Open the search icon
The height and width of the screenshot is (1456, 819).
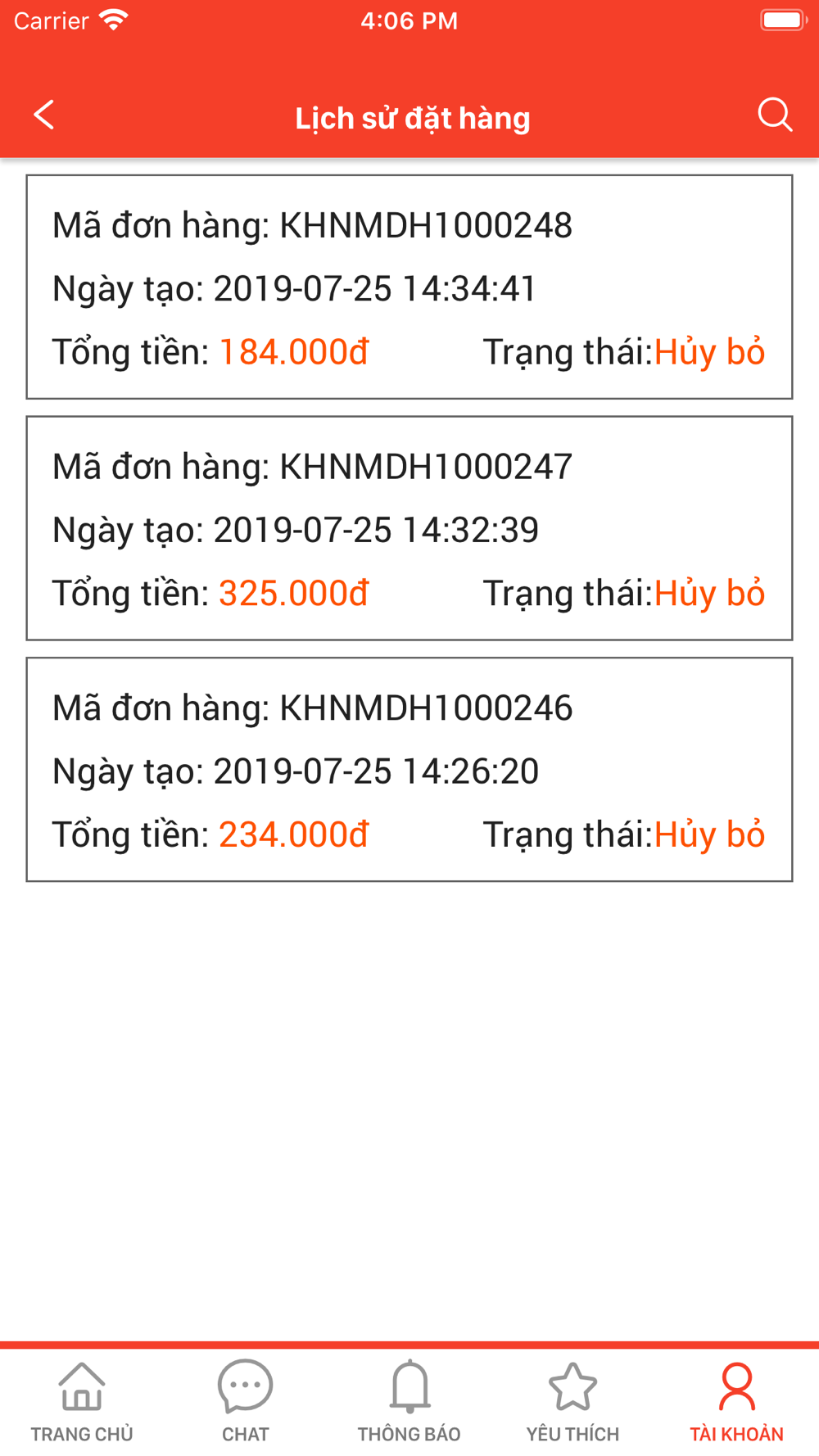point(775,115)
